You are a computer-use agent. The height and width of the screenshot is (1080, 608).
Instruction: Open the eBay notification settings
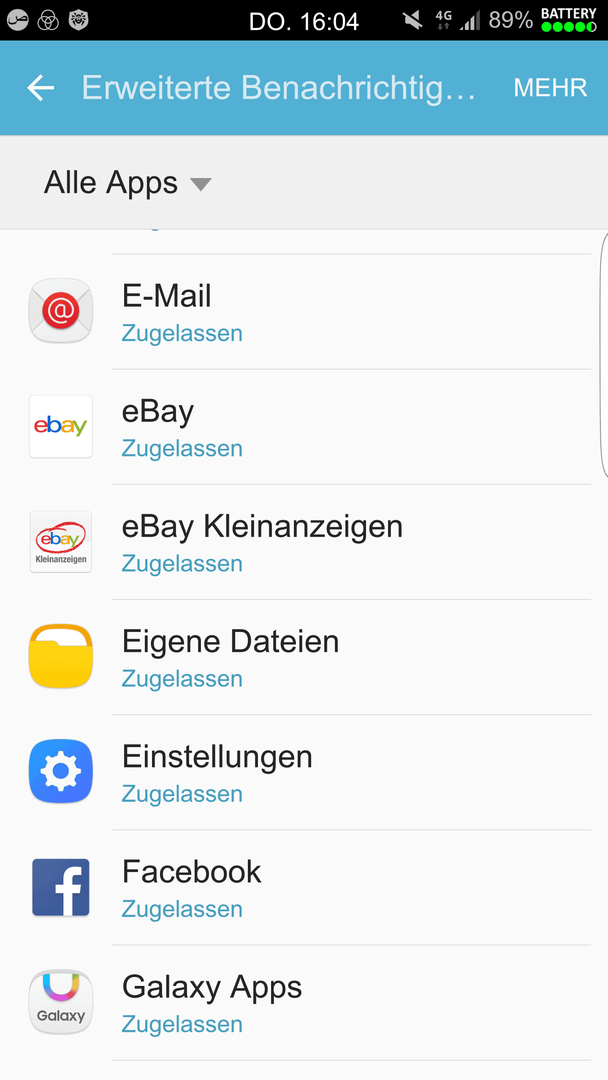[x=304, y=427]
